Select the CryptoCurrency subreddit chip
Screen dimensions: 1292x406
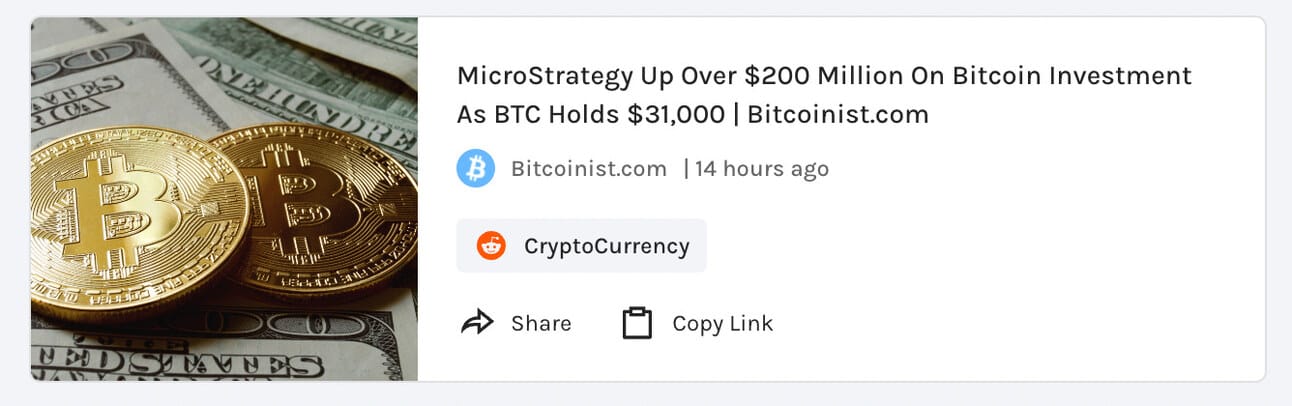[x=582, y=246]
